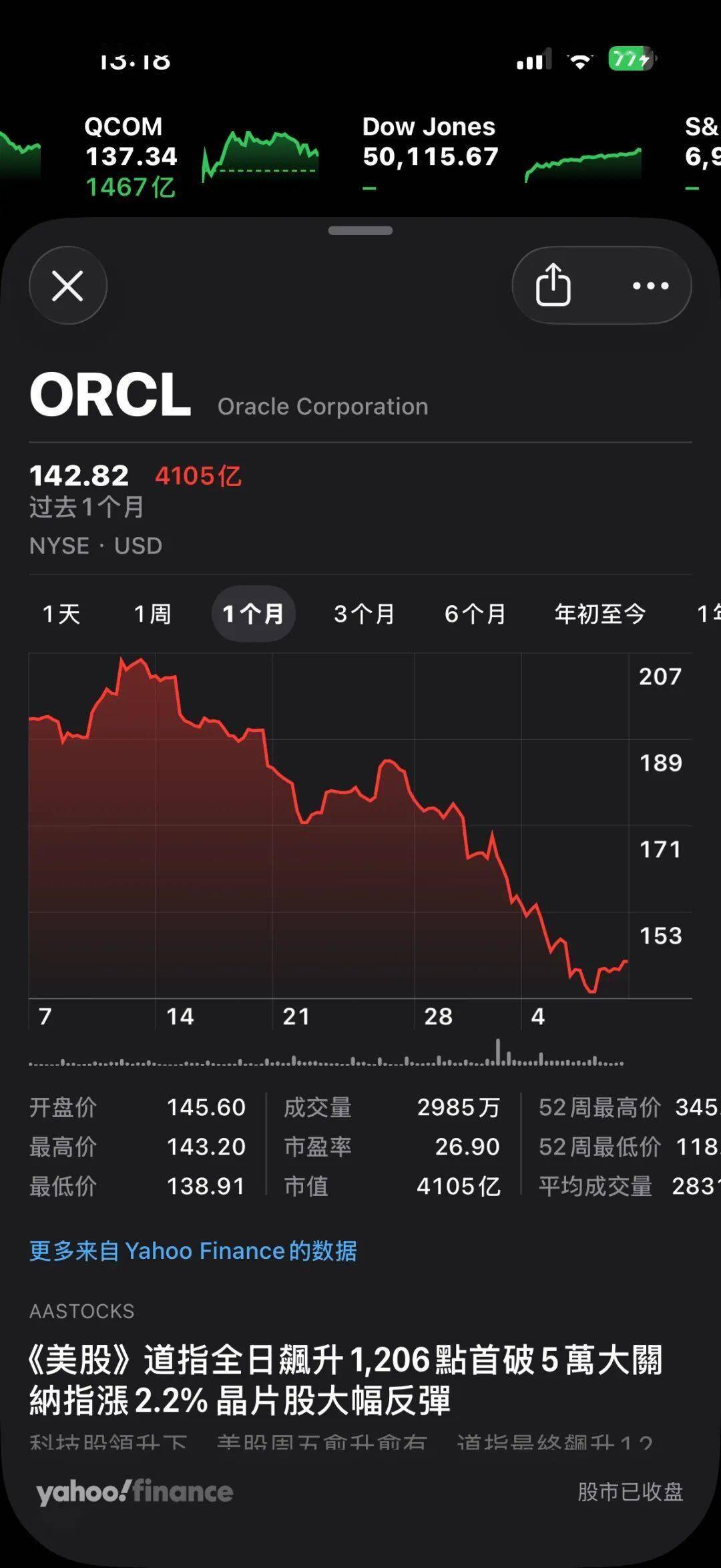Select the 1周 chart range
Viewport: 721px width, 1568px height.
pyautogui.click(x=153, y=614)
